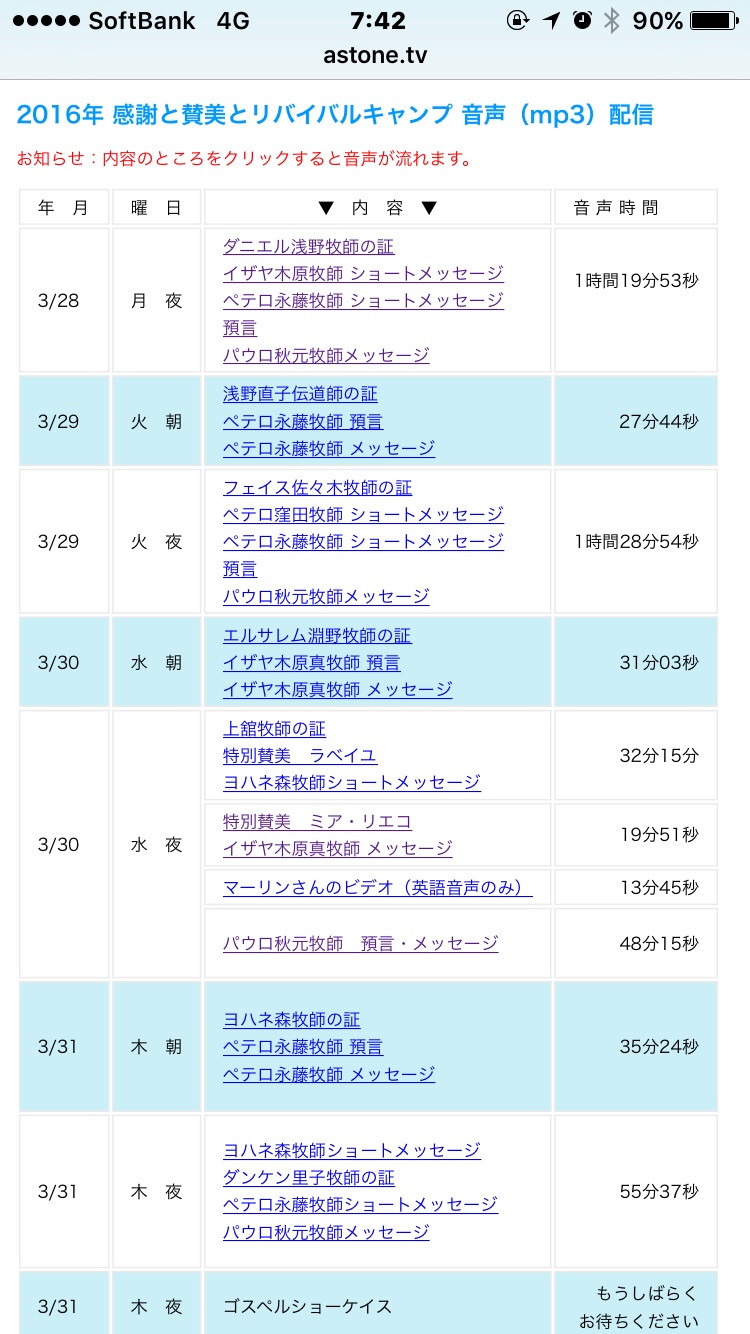Play エルサレム淵野牧師の証 audio

pos(317,636)
